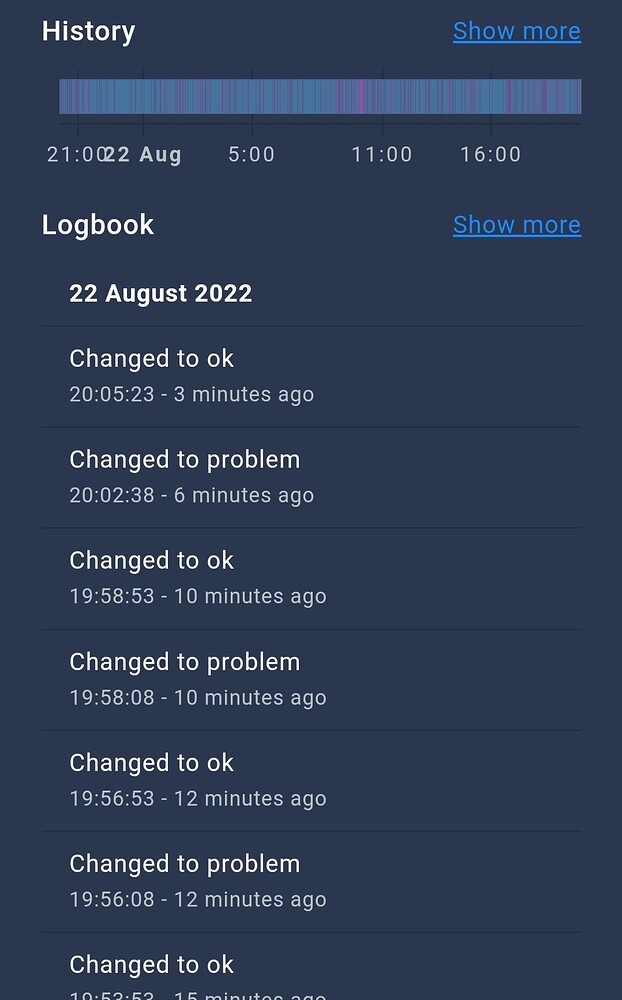This screenshot has width=622, height=1000.
Task: Tap the History state timeline bar
Action: [x=320, y=96]
